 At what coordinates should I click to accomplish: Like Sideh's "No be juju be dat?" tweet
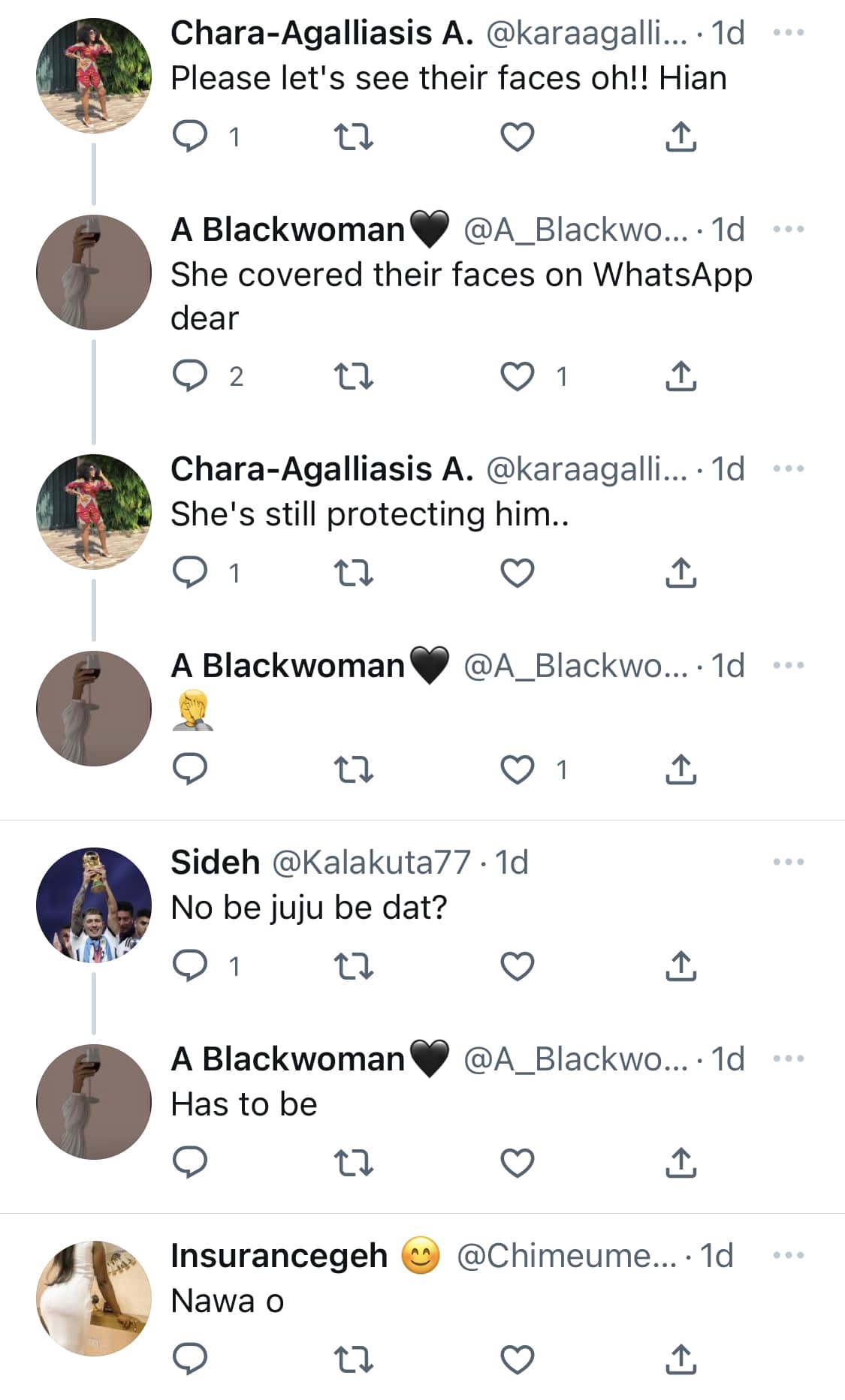click(517, 966)
